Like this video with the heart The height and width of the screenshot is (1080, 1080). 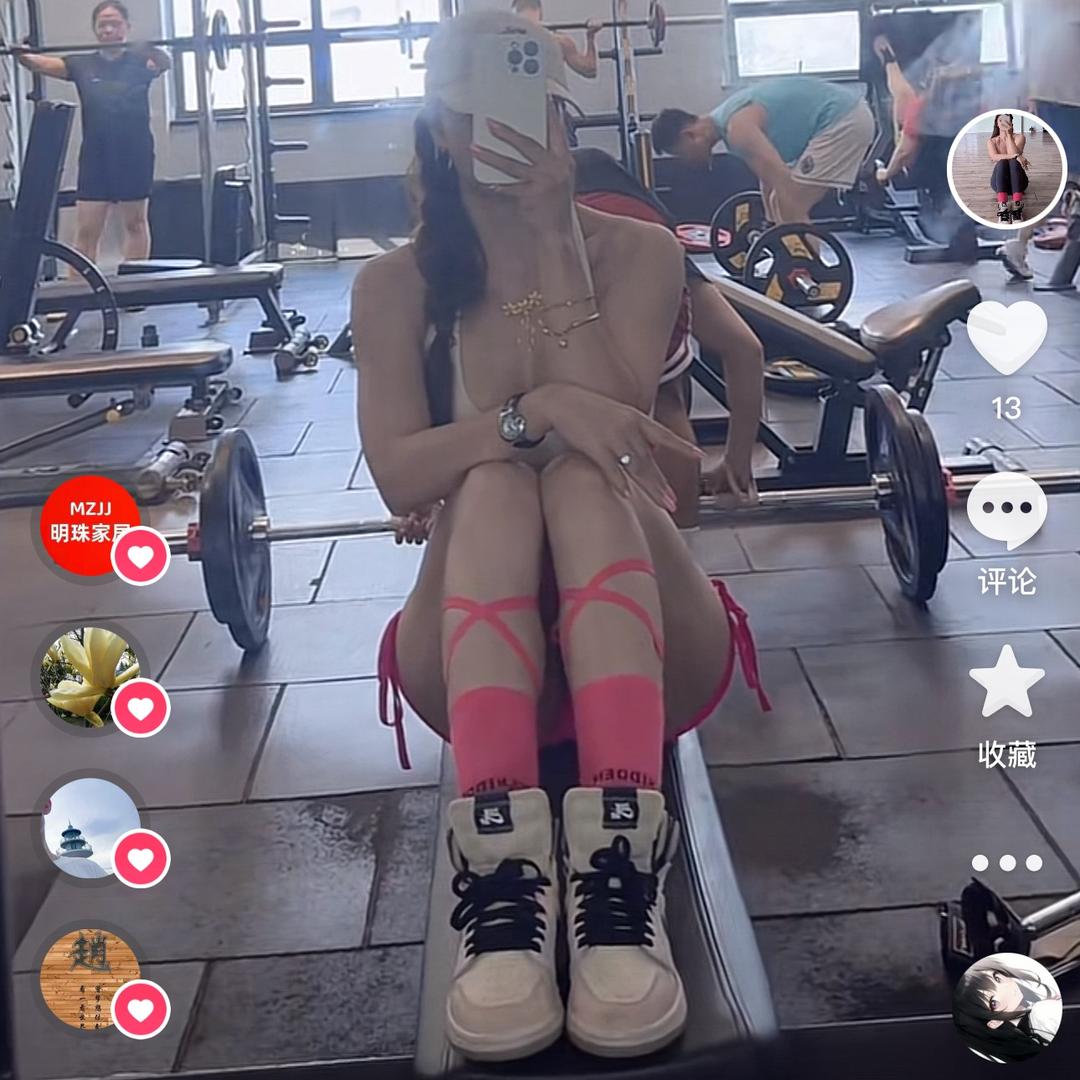[1006, 338]
